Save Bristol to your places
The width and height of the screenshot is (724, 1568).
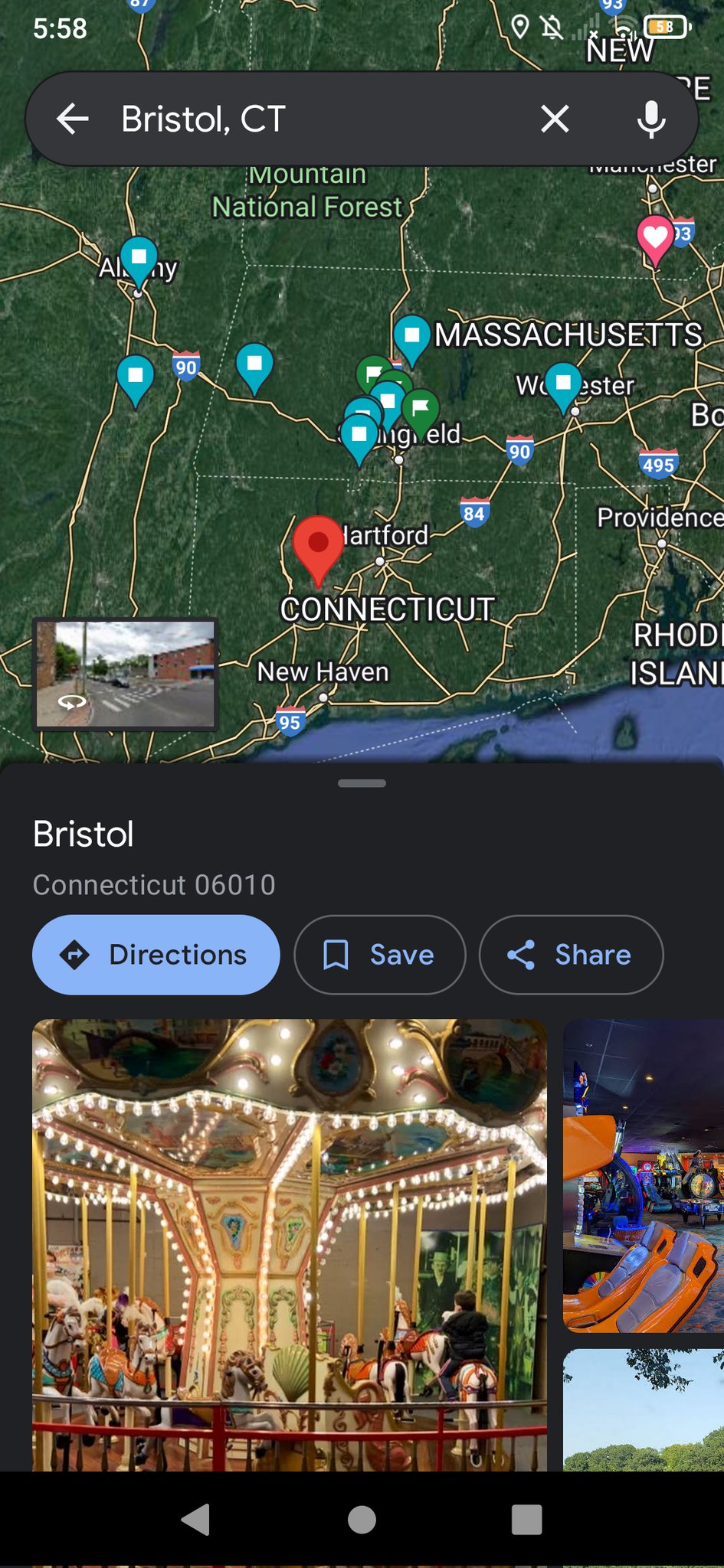click(x=379, y=955)
